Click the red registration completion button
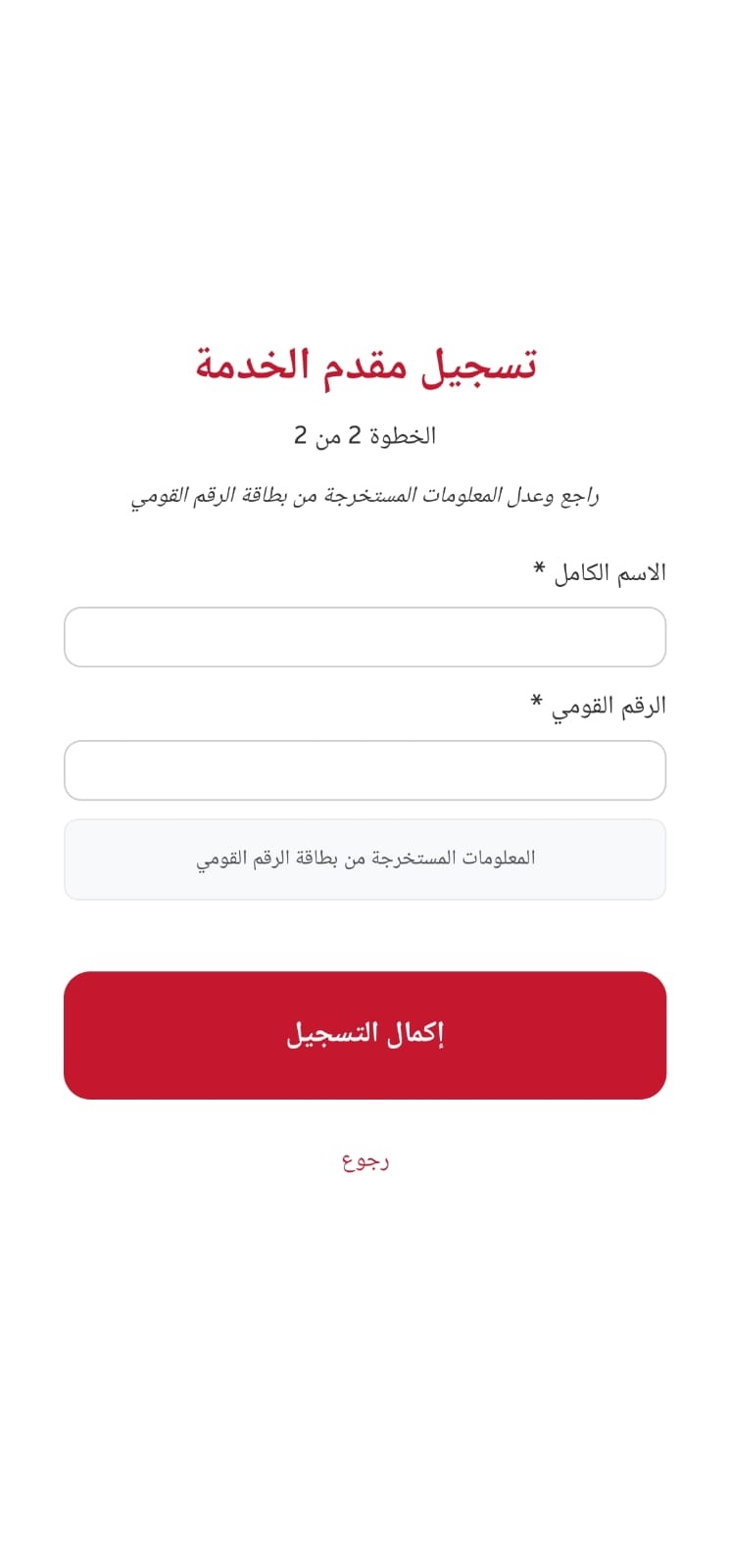The width and height of the screenshot is (731, 1568). coord(365,1033)
